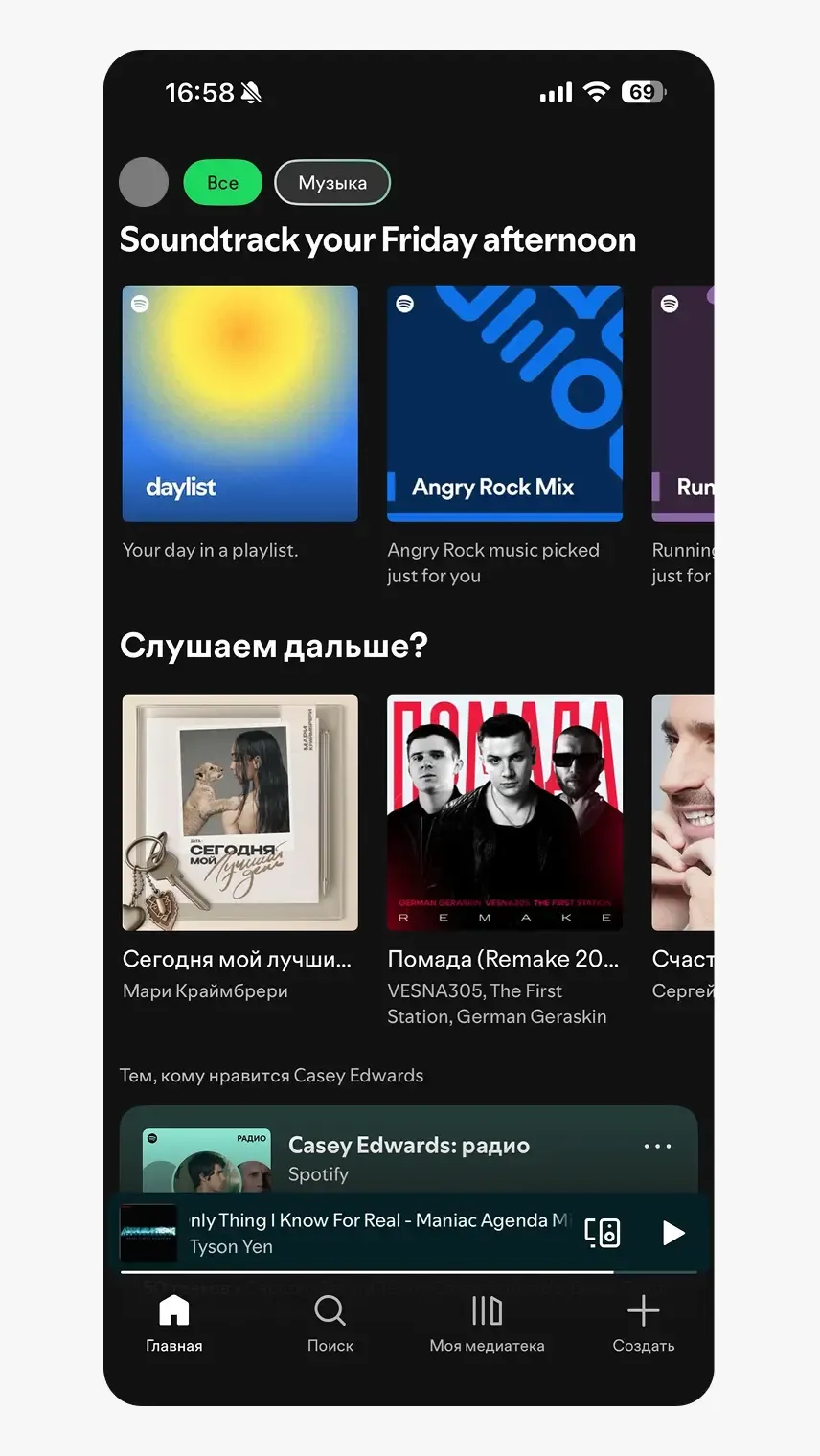This screenshot has height=1456, width=820.
Task: Tap the Spotify logo on Angry Rock Mix cover
Action: (406, 304)
